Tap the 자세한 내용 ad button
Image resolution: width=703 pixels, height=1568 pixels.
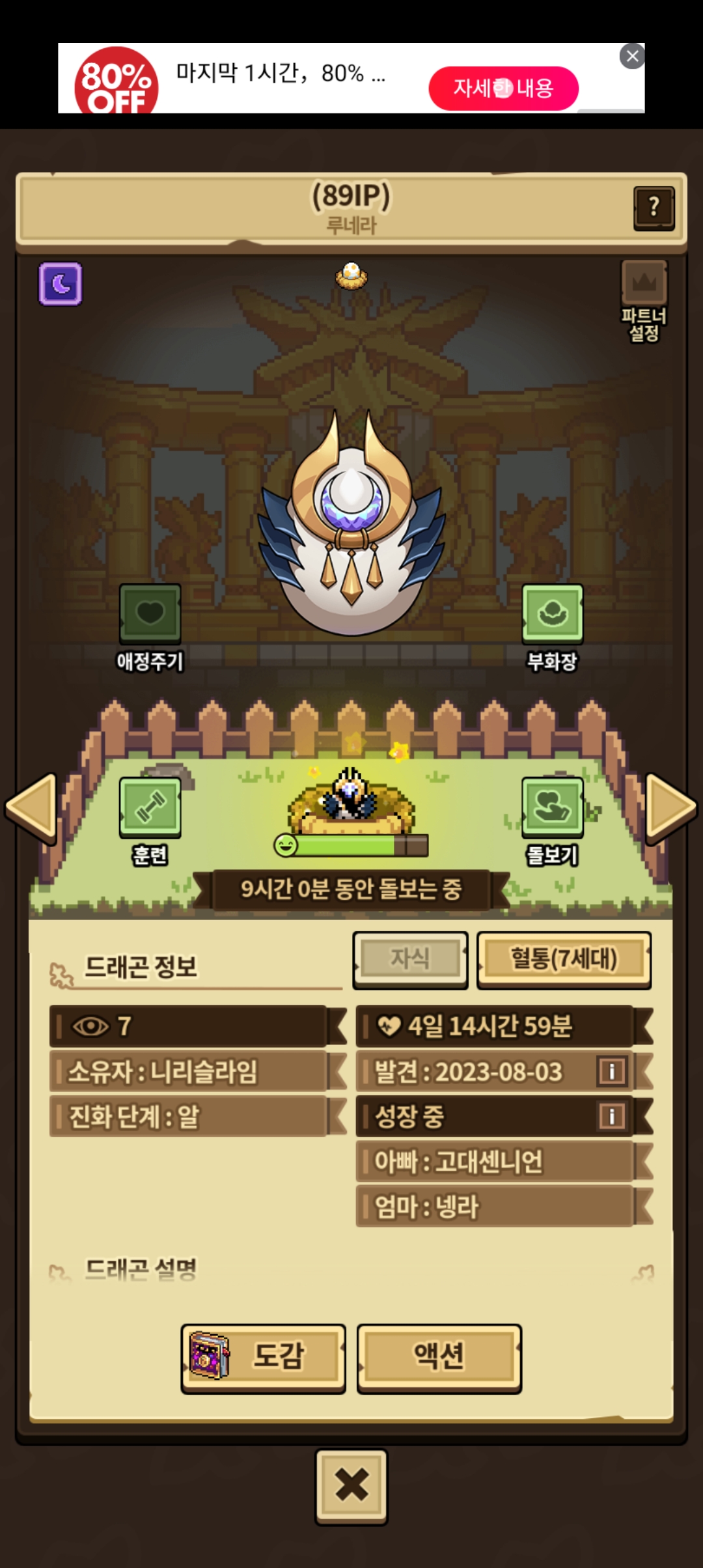(503, 88)
